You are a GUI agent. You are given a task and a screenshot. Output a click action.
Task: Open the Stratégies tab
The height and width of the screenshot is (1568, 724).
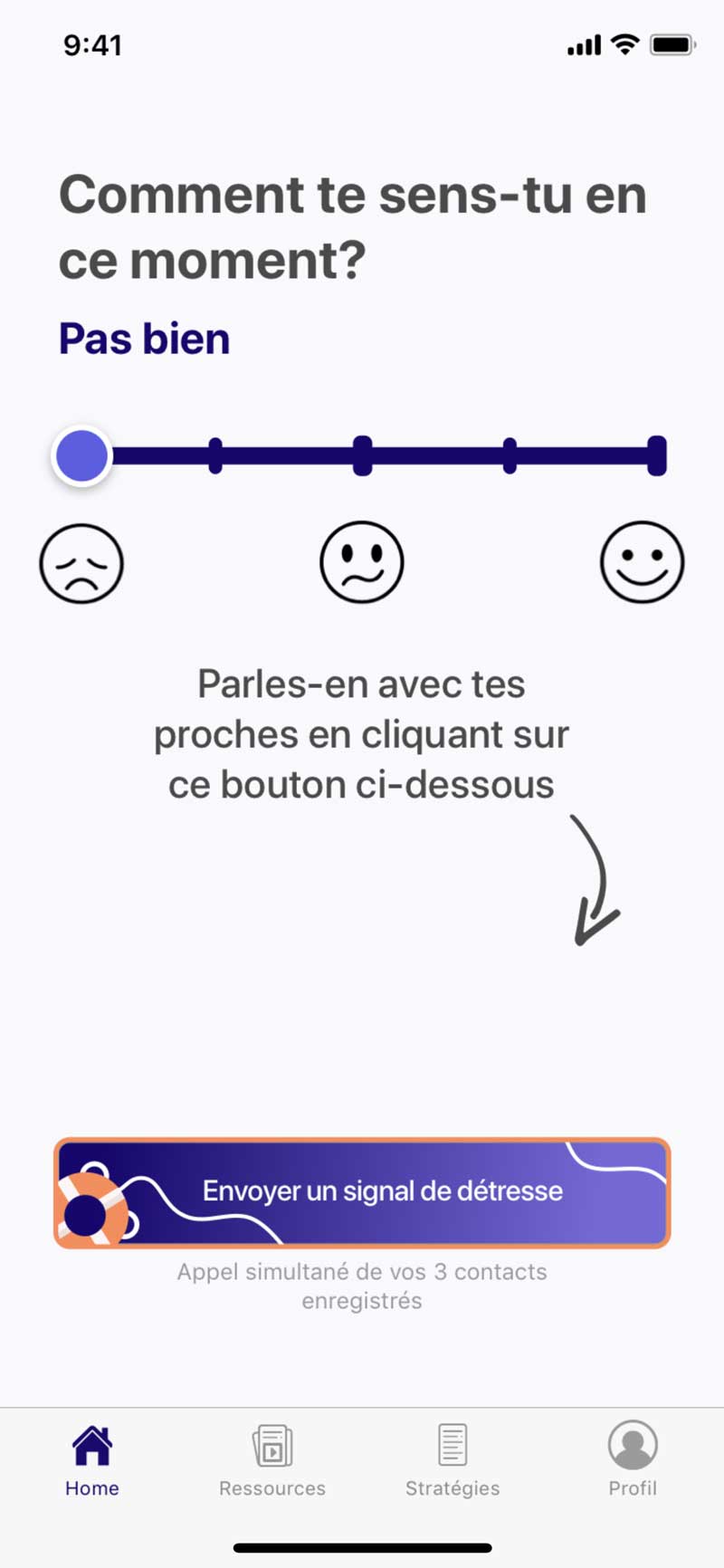[x=452, y=1460]
